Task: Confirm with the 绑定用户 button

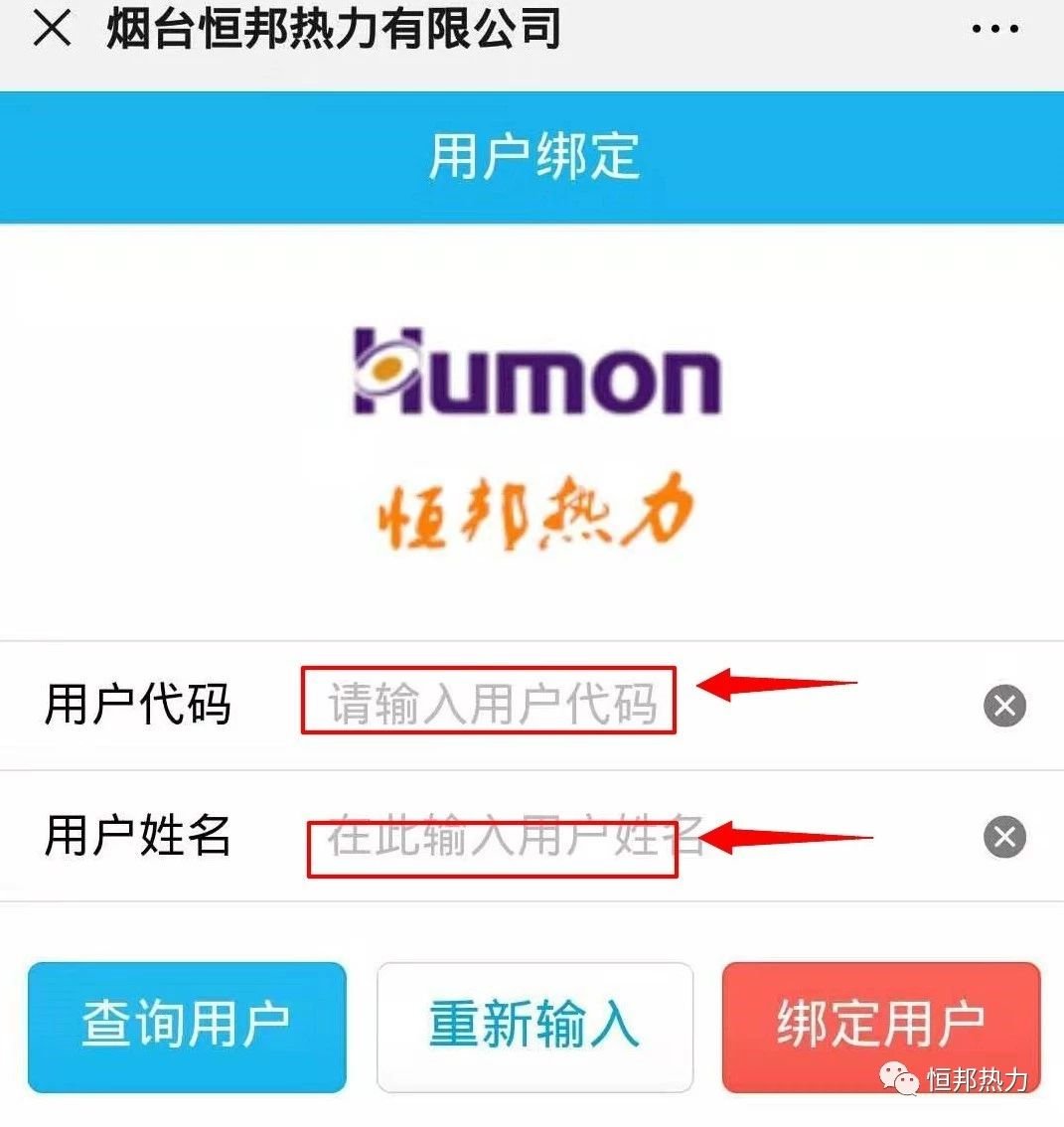Action: point(880,1026)
